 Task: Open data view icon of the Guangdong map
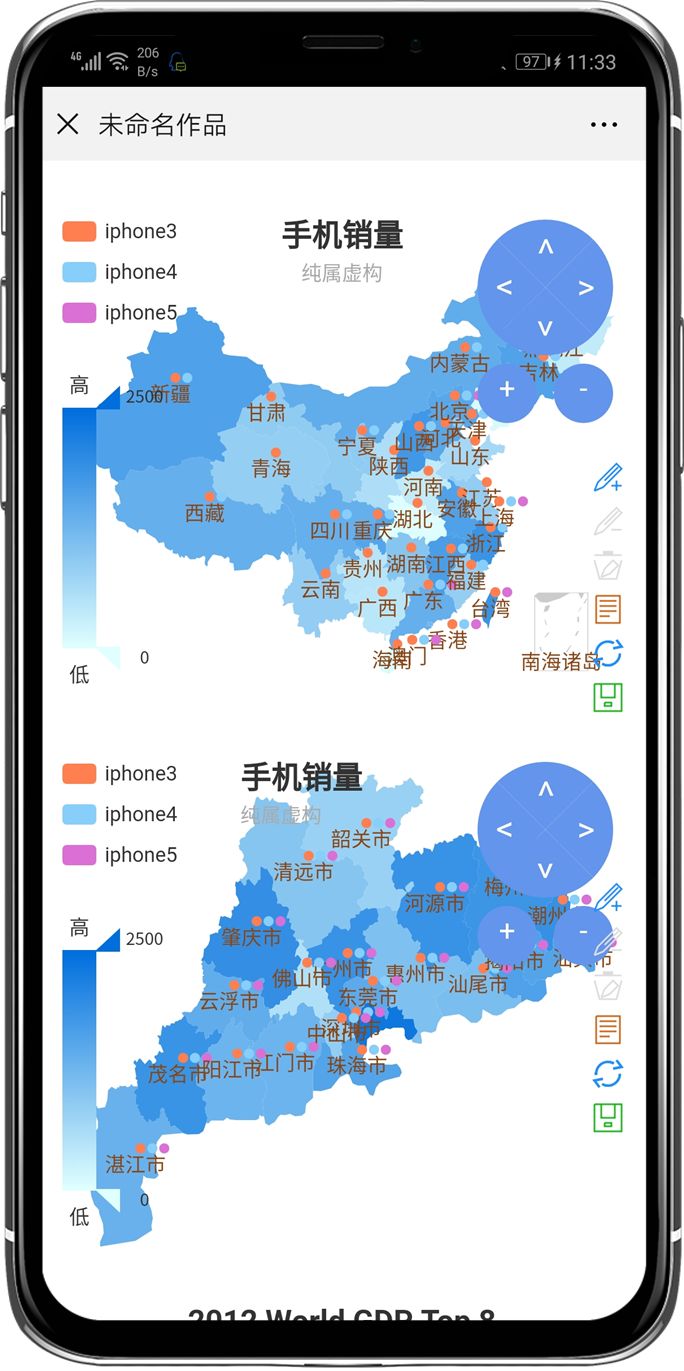click(x=608, y=1029)
